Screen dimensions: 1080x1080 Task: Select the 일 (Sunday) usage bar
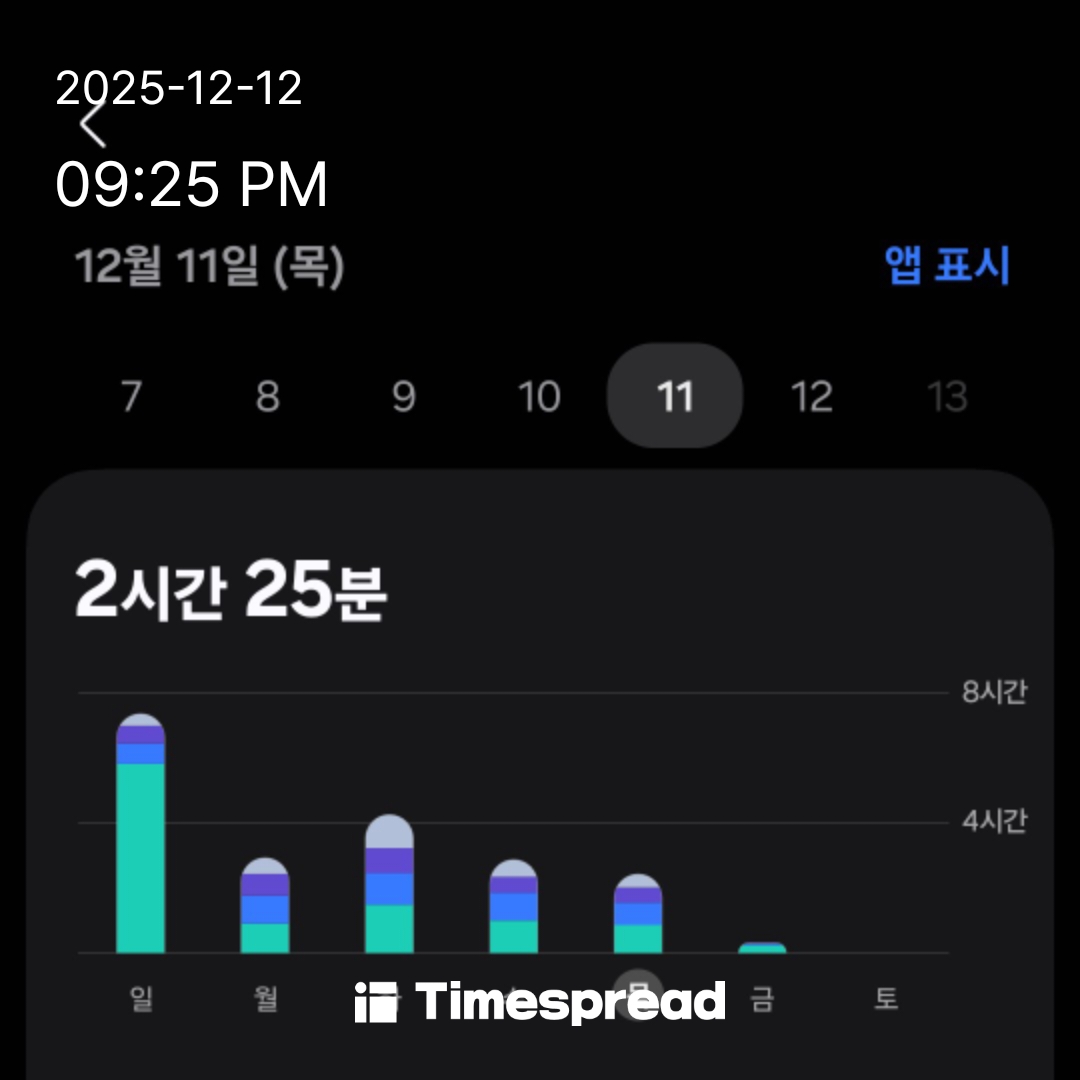pyautogui.click(x=141, y=835)
